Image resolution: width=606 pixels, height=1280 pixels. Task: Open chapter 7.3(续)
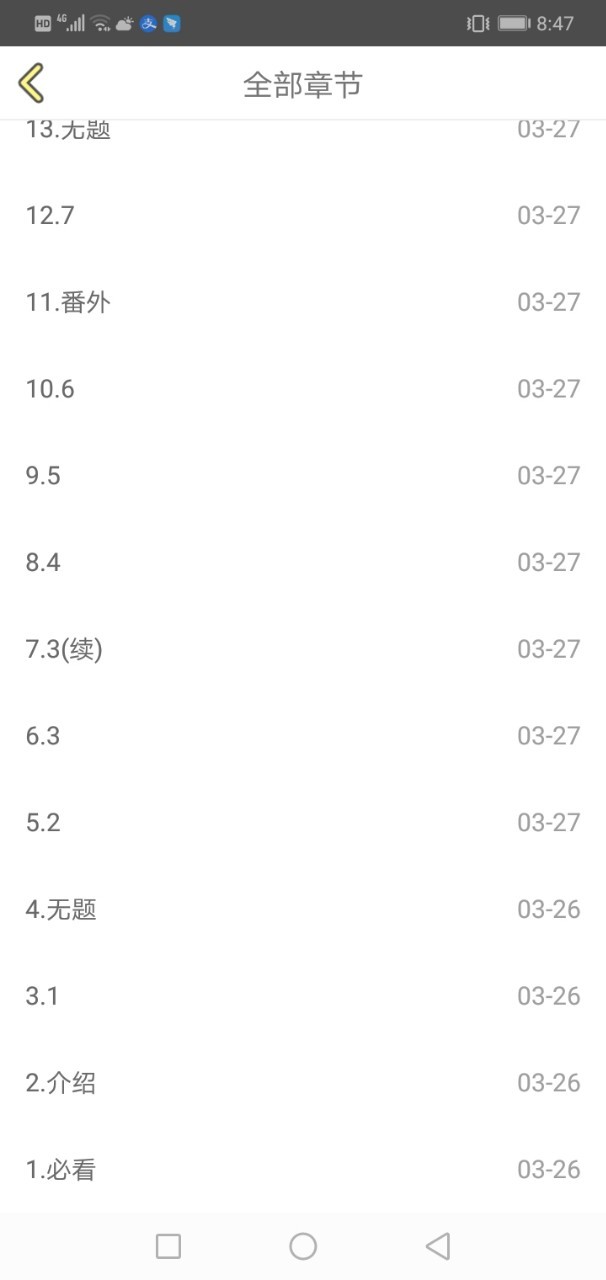point(303,649)
